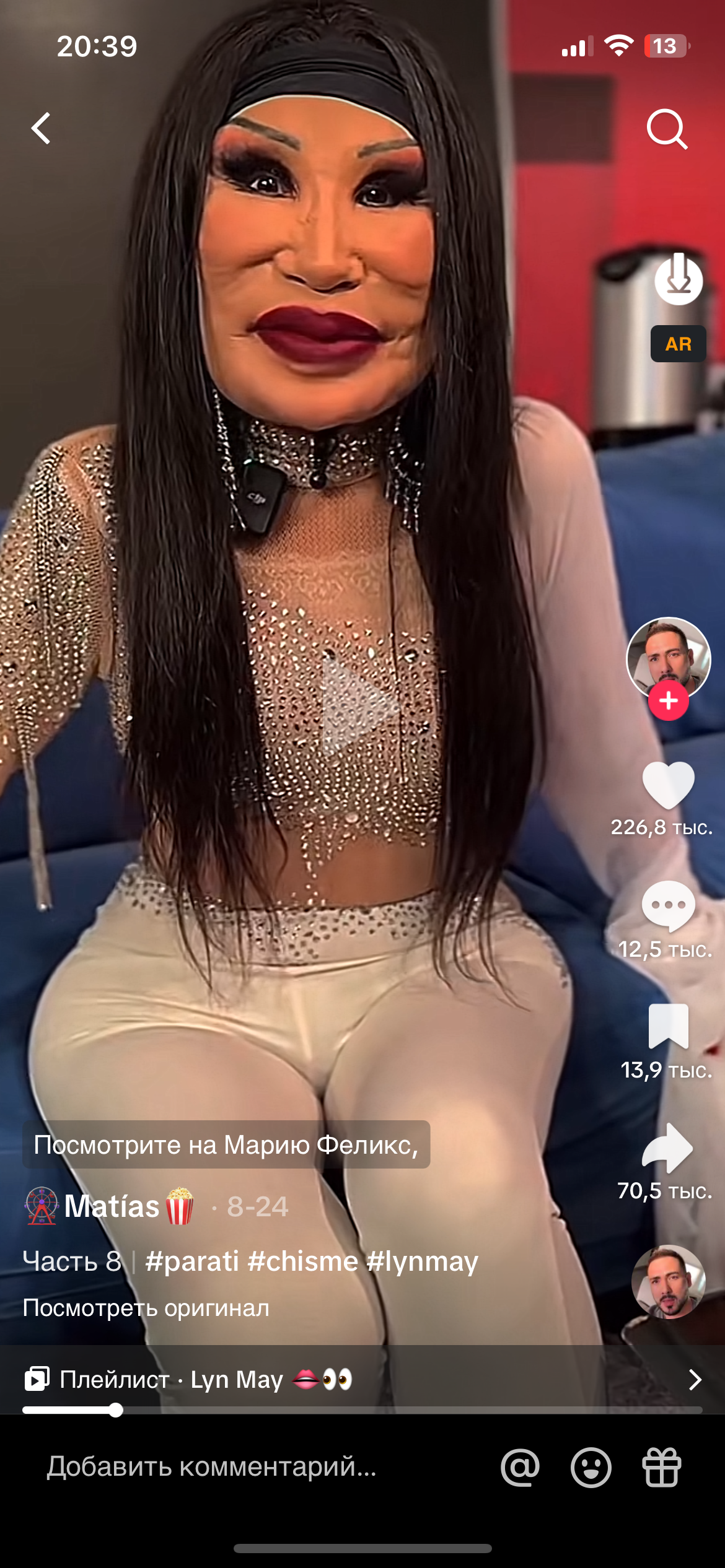725x1568 pixels.
Task: Like this video with the heart
Action: tap(668, 785)
